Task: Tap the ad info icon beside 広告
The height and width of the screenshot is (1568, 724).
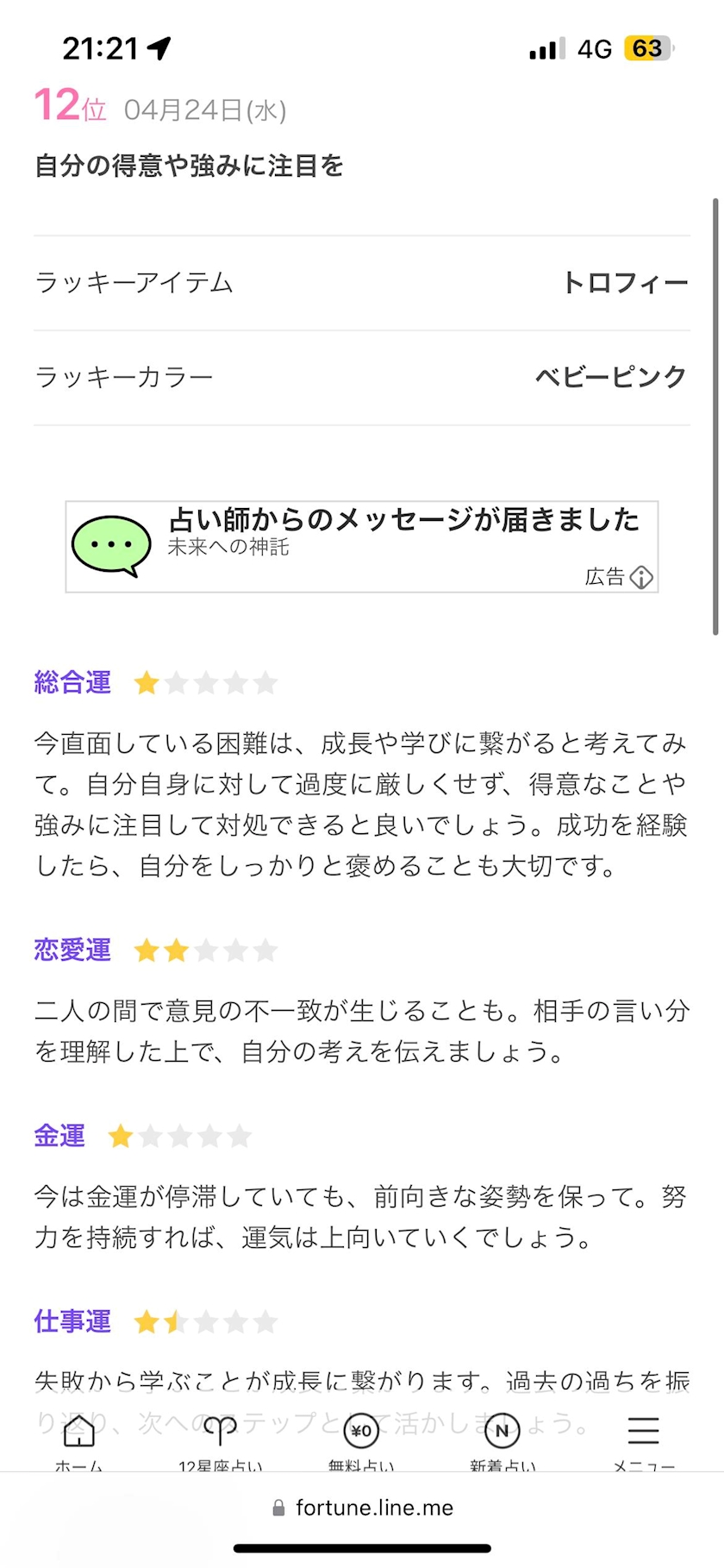Action: [641, 577]
